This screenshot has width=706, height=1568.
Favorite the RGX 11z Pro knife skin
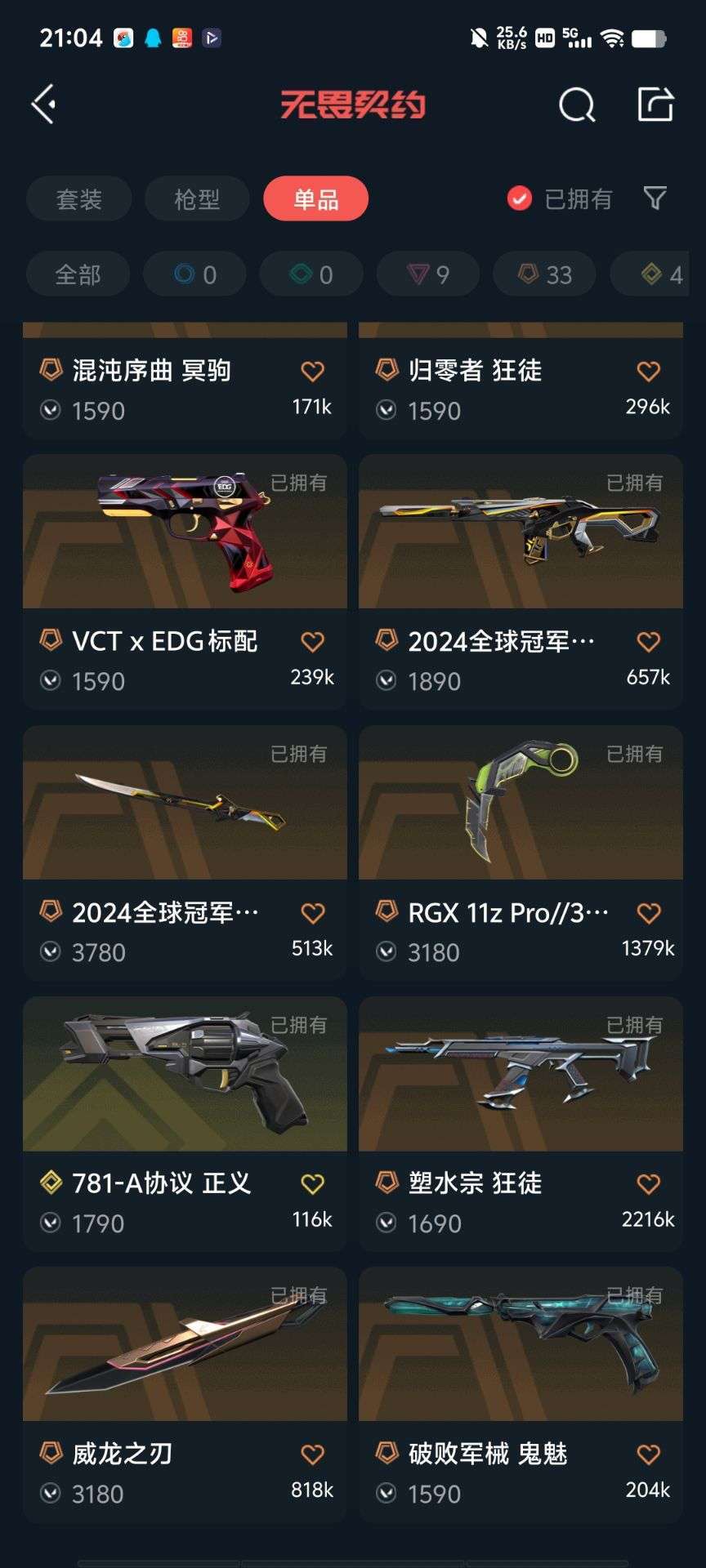[x=650, y=914]
